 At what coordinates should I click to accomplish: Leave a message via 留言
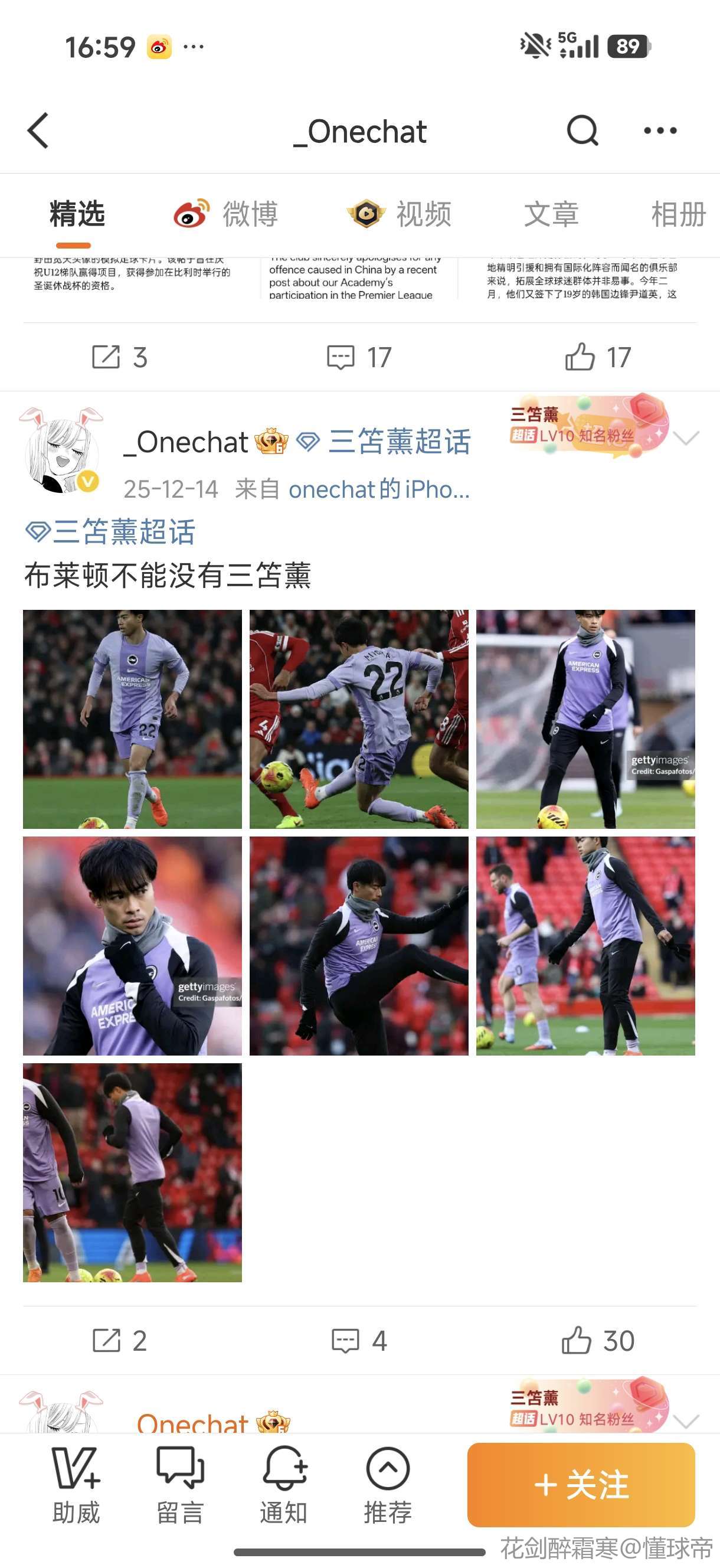click(x=180, y=1485)
